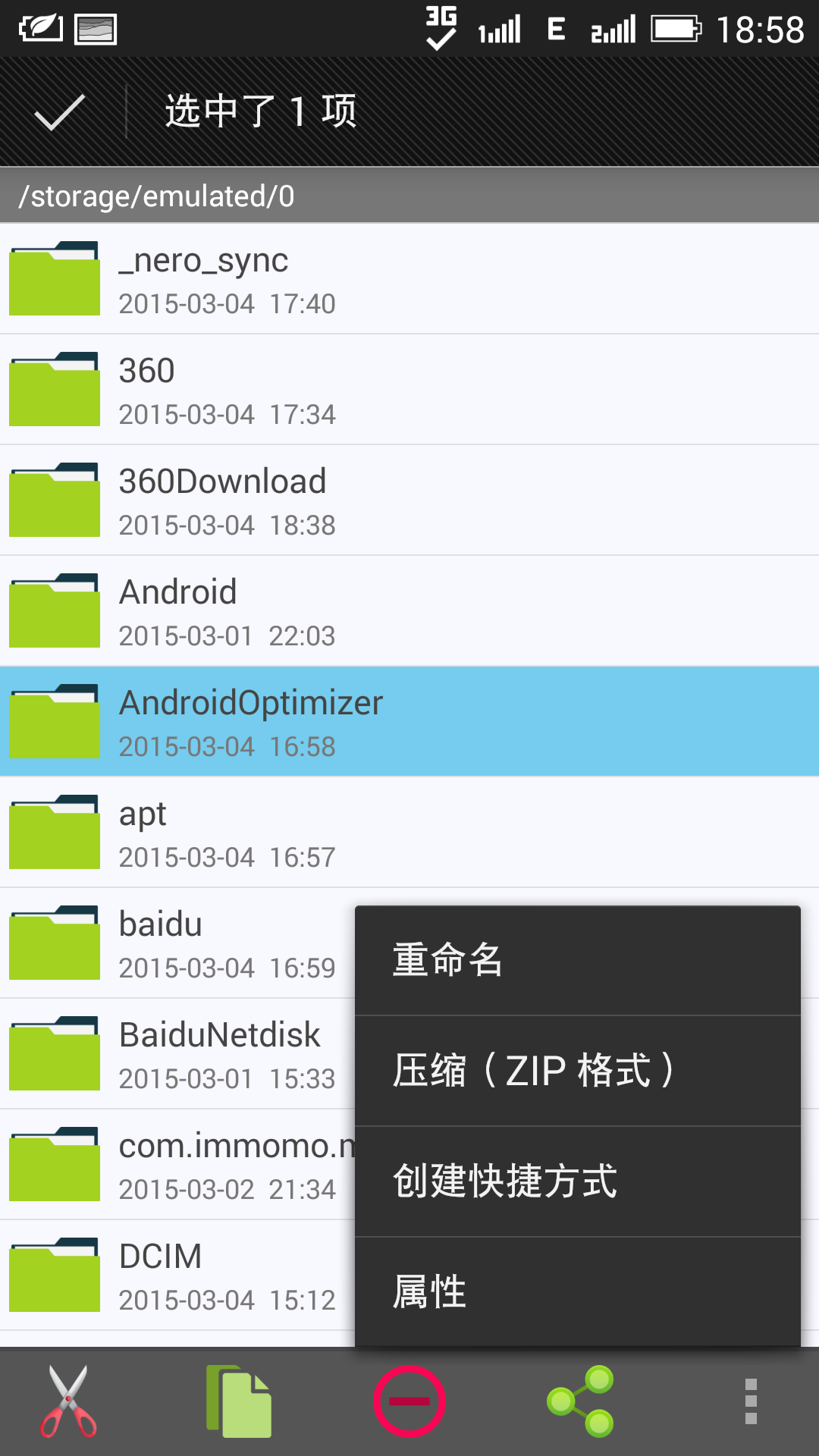Copy the selected folder
Screen dimensions: 819x1456
(x=239, y=1401)
